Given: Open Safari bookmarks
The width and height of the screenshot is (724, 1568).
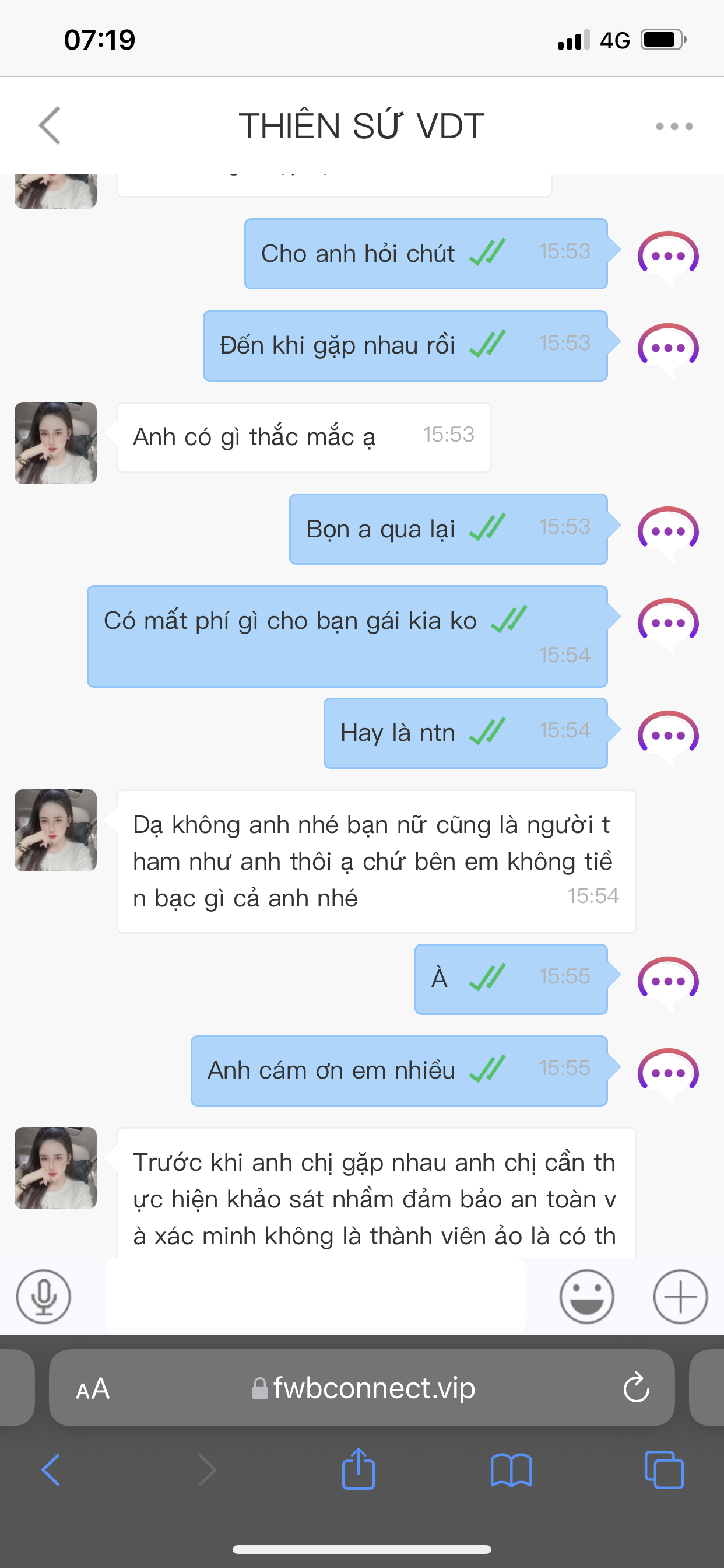Looking at the screenshot, I should click(x=511, y=1471).
